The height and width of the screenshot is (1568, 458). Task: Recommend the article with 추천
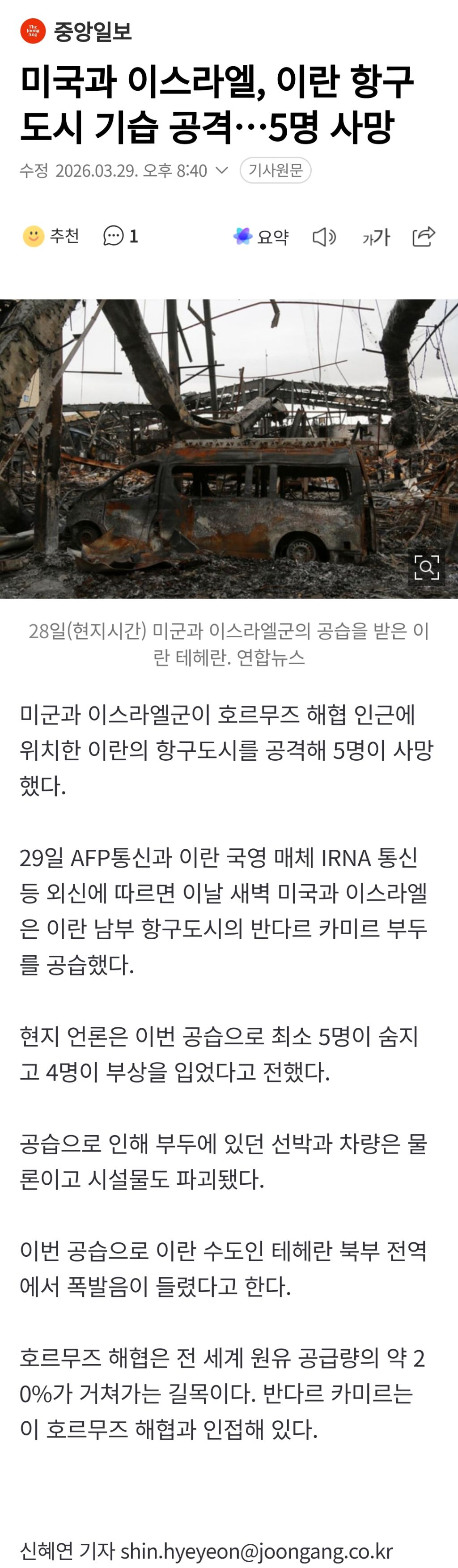pyautogui.click(x=51, y=236)
